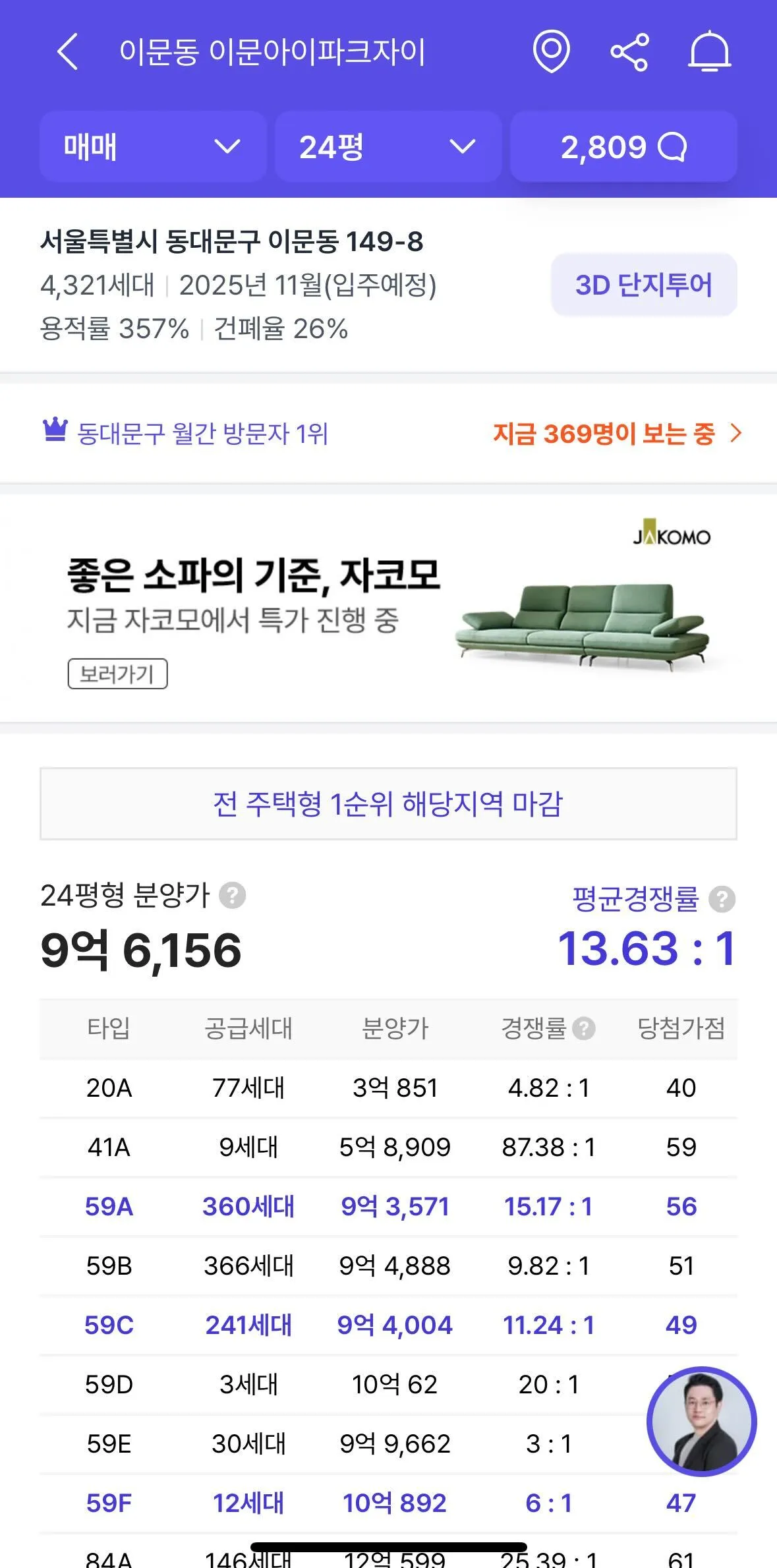Open the 2,809 comments button
777x1568 pixels.
pos(623,146)
